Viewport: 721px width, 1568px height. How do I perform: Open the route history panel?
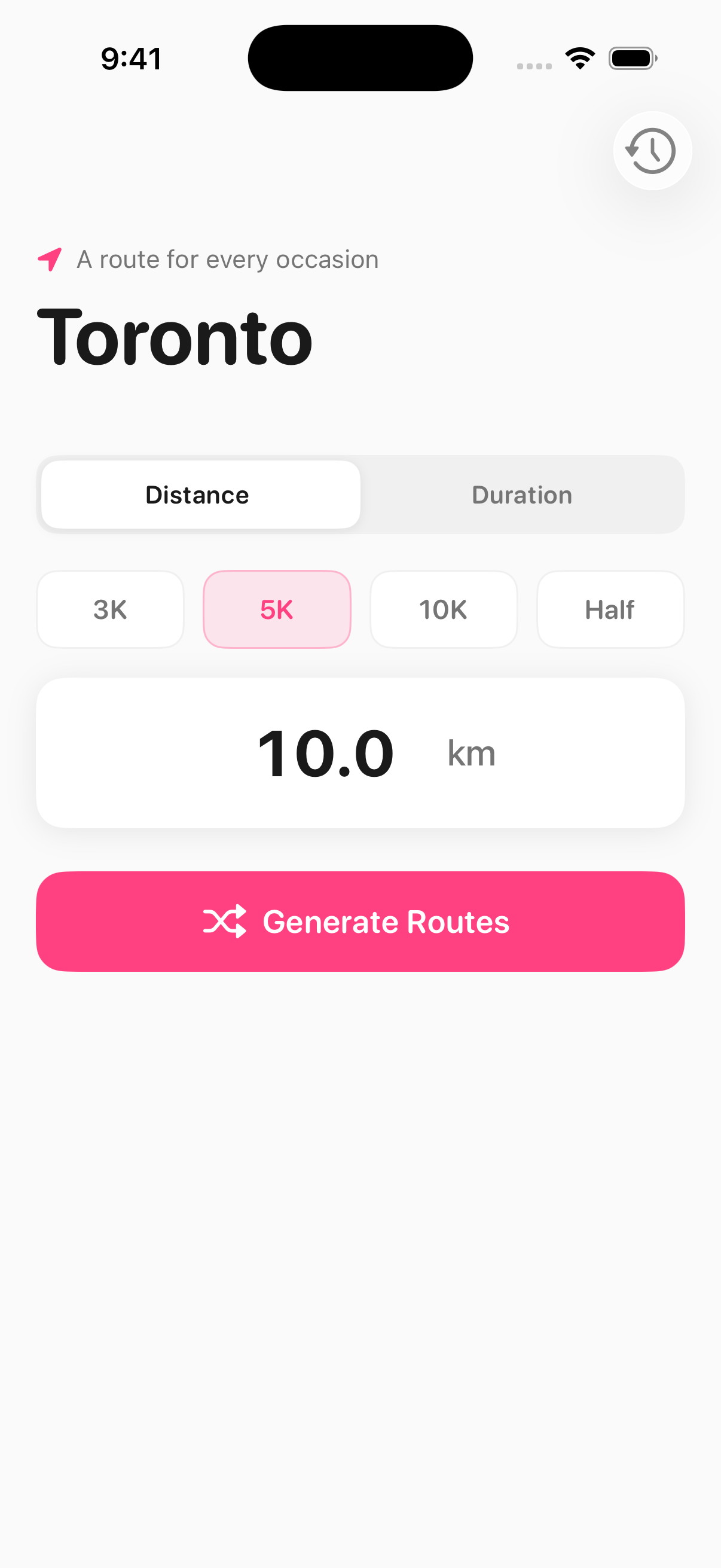[x=652, y=151]
